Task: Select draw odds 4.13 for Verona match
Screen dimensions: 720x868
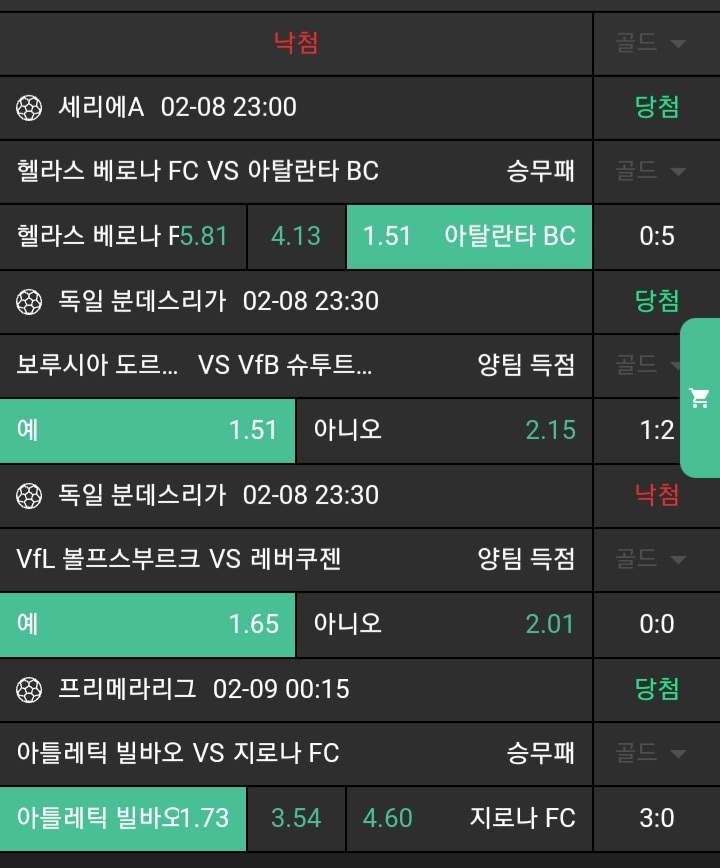Action: (296, 236)
